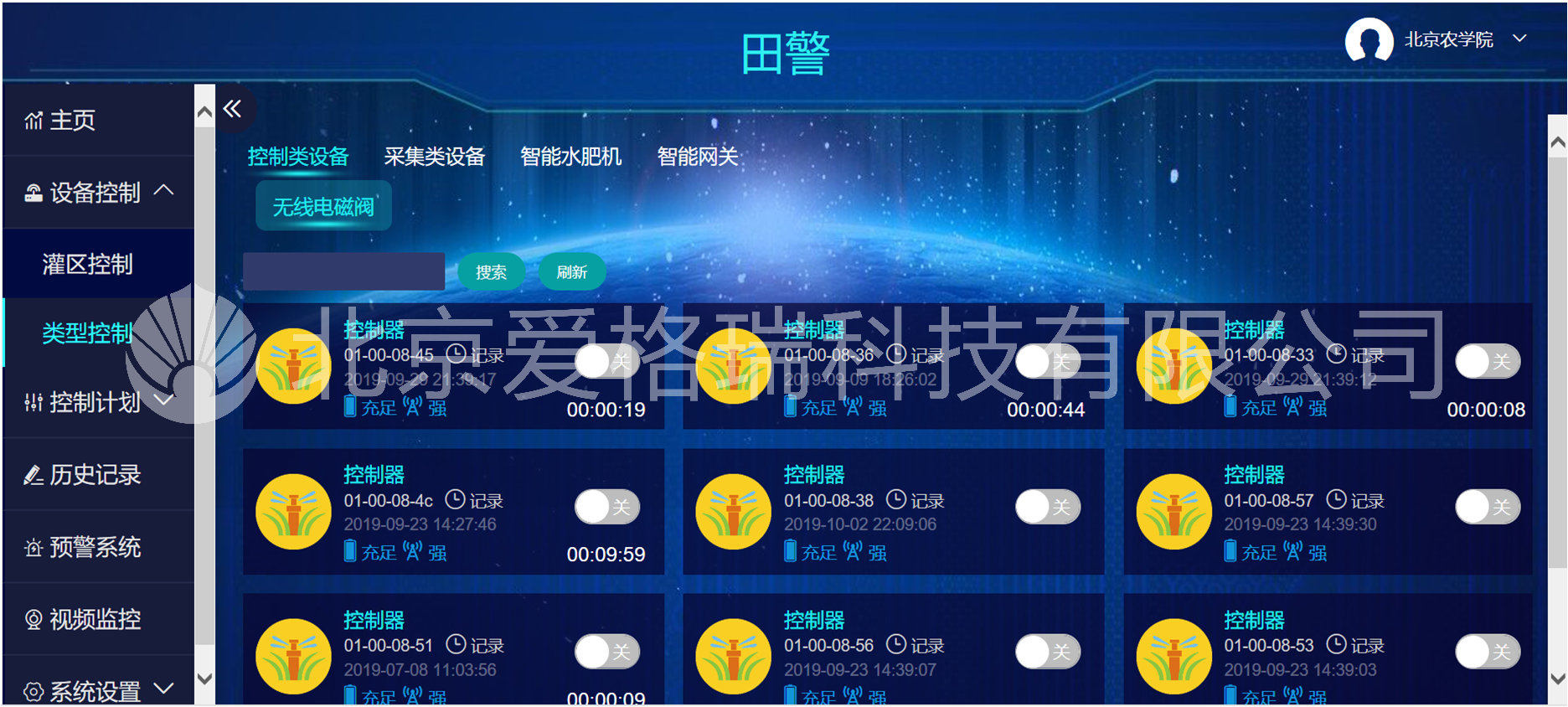Tap the 搜索 button
This screenshot has height=707, width=1568.
(491, 271)
